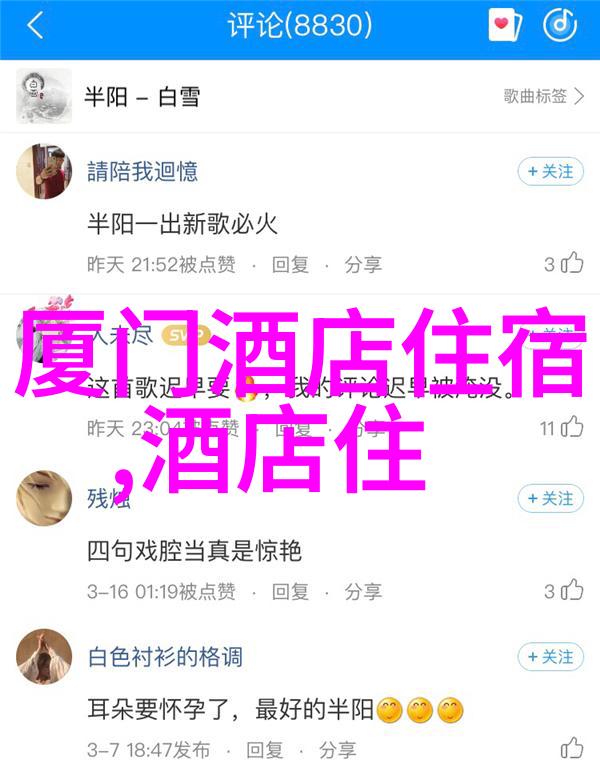Open song tags for 半阳 - 白雪
600x779 pixels.
pyautogui.click(x=543, y=96)
